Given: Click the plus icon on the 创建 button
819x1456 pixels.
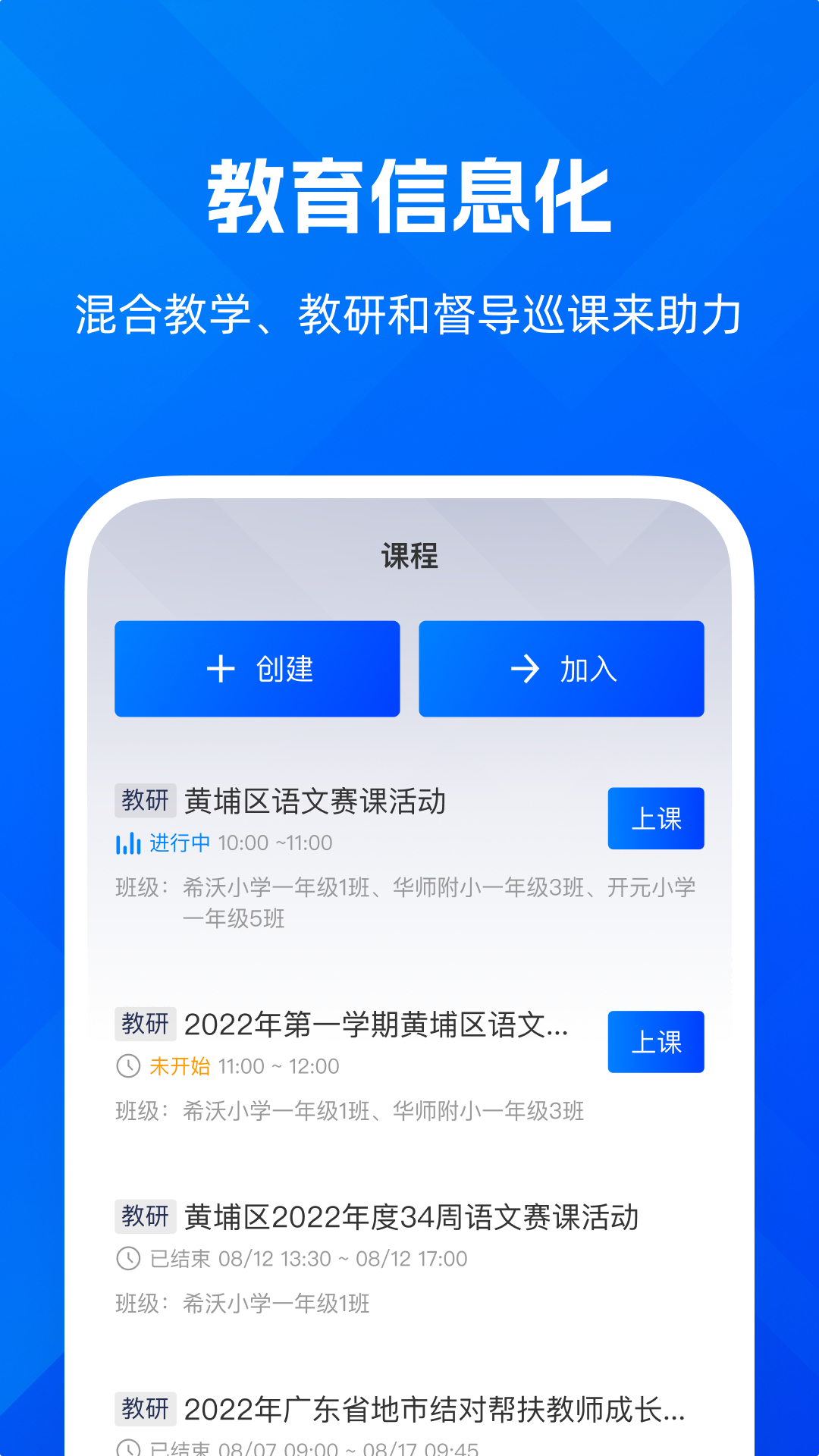Looking at the screenshot, I should tap(219, 669).
